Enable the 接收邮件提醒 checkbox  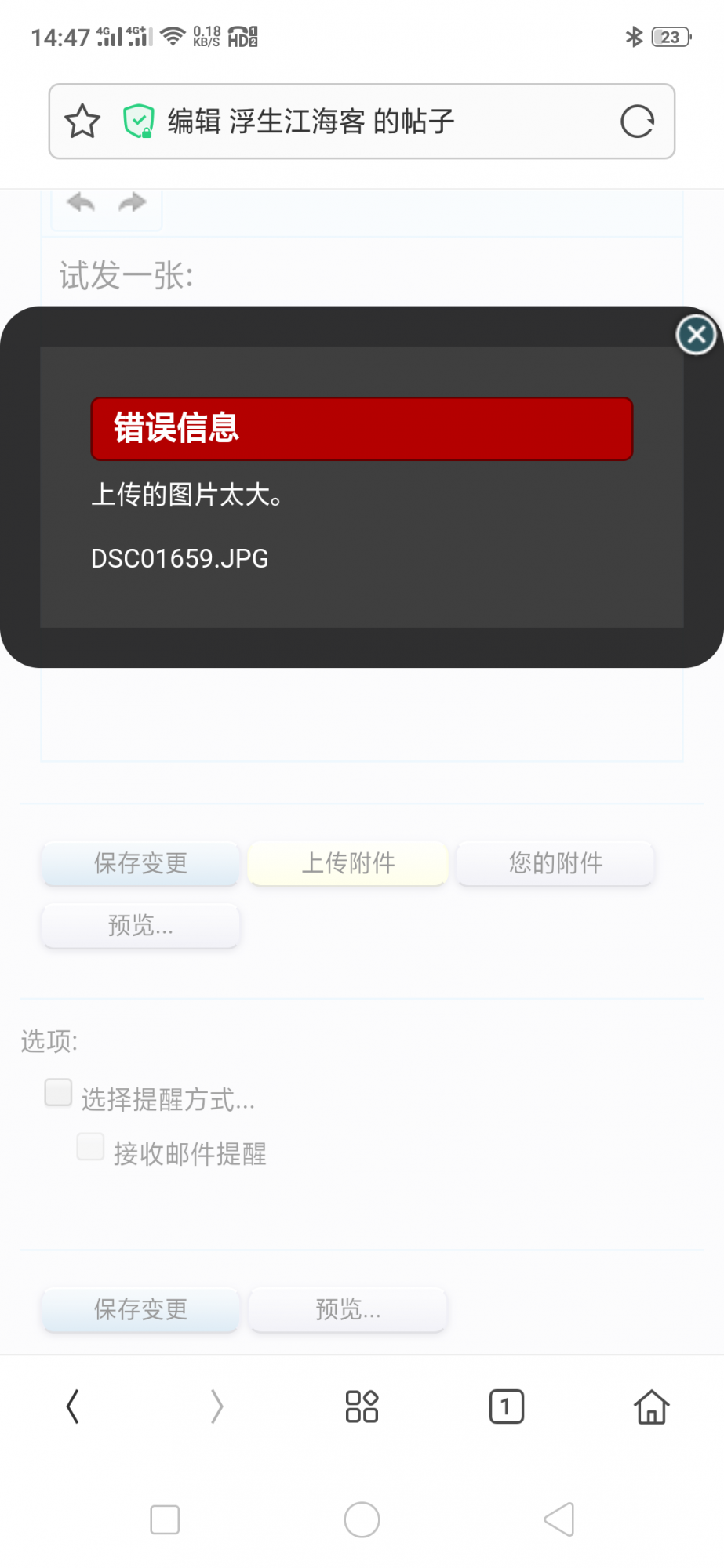coord(90,1146)
